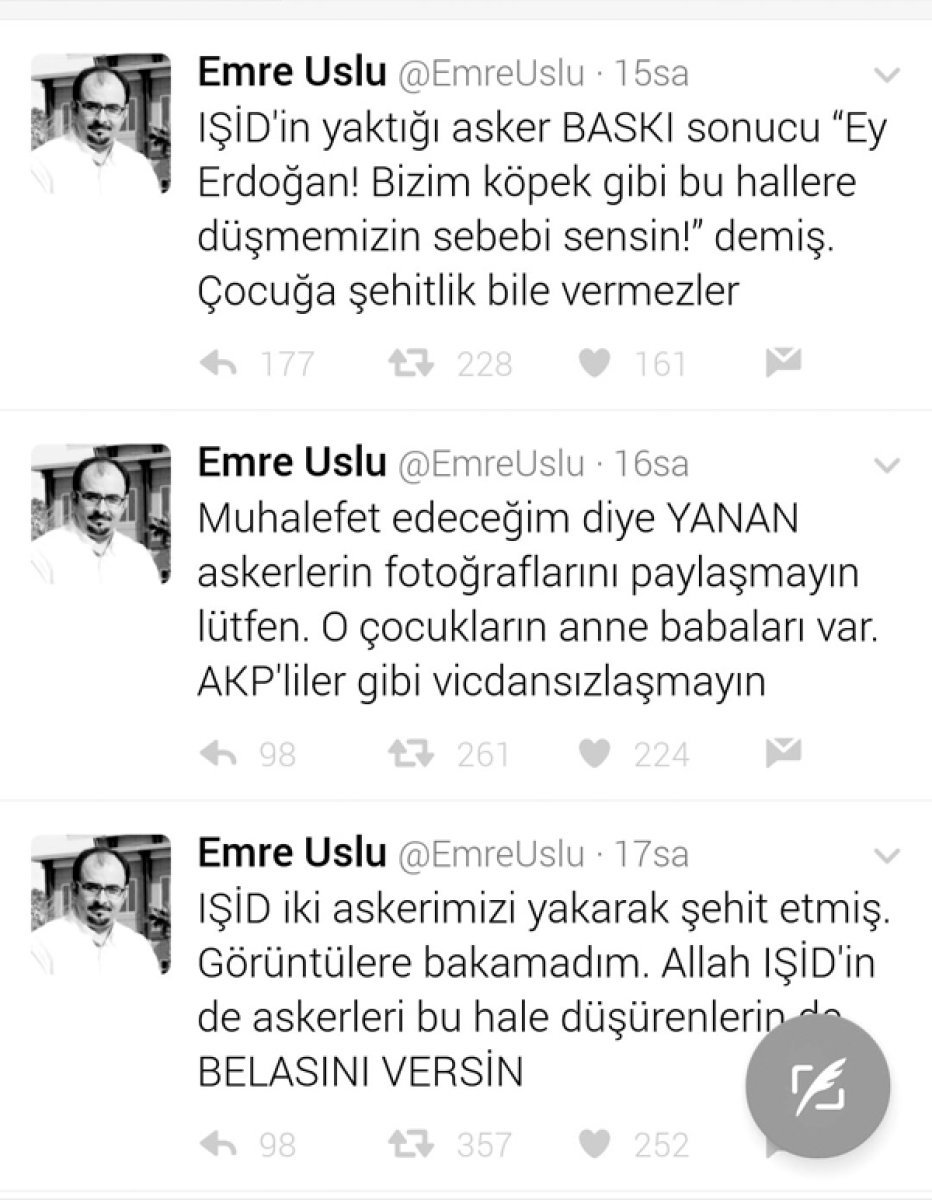932x1200 pixels.
Task: Reply to the 17sa tweet ending 'BELASINI VERSİN'
Action: pyautogui.click(x=219, y=1144)
